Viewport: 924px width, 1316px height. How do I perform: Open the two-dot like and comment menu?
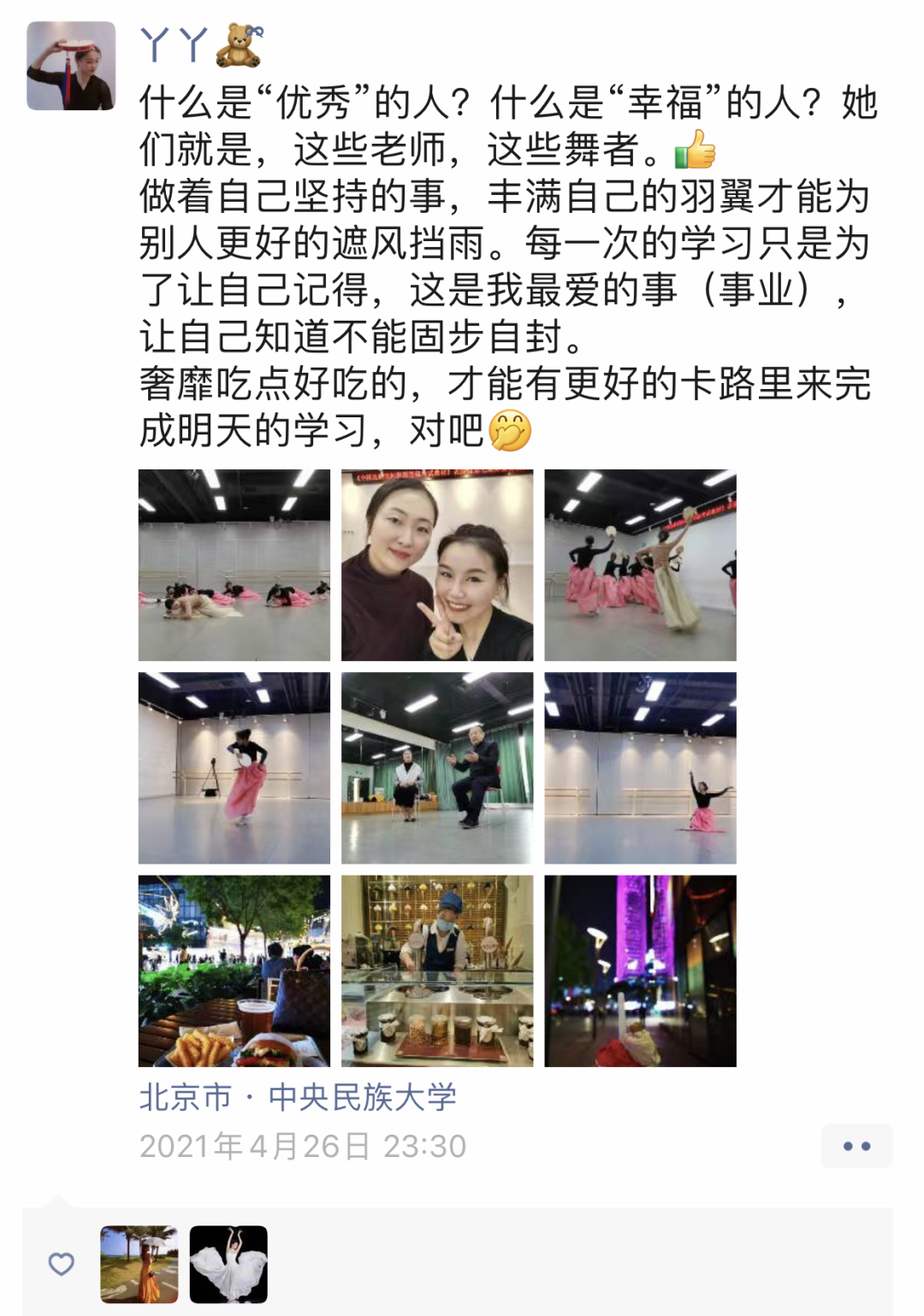click(856, 1146)
